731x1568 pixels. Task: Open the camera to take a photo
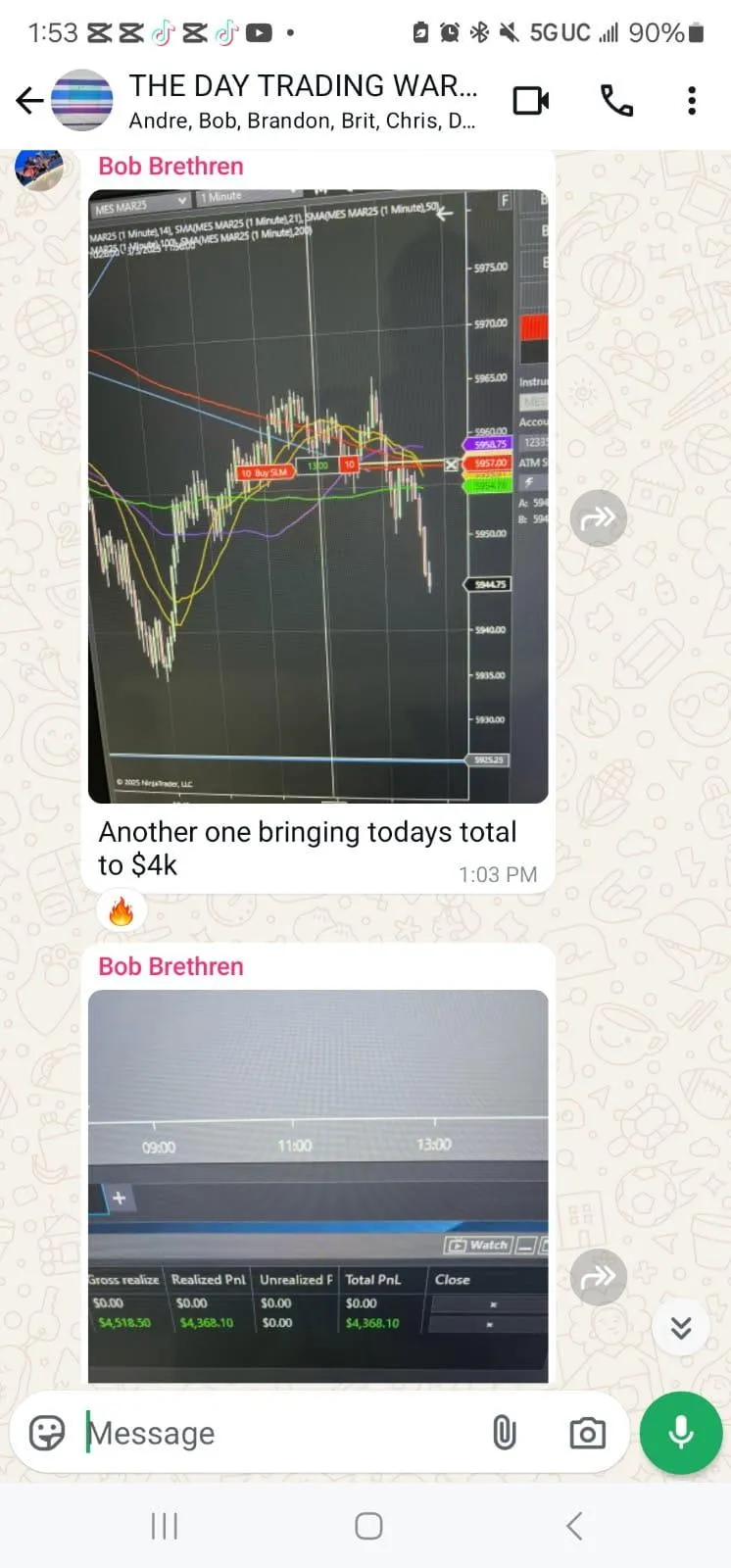point(587,1433)
